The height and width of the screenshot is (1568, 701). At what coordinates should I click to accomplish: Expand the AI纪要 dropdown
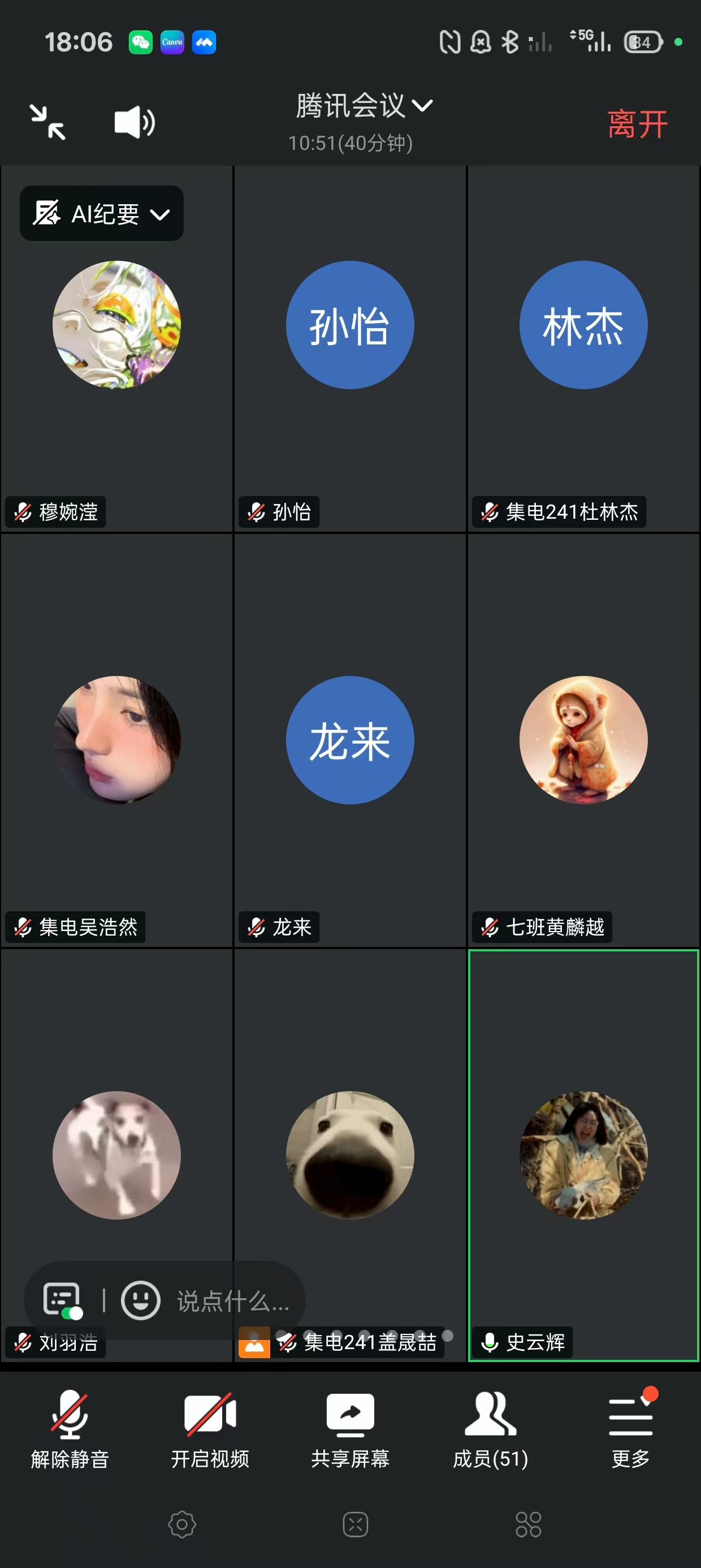(102, 214)
